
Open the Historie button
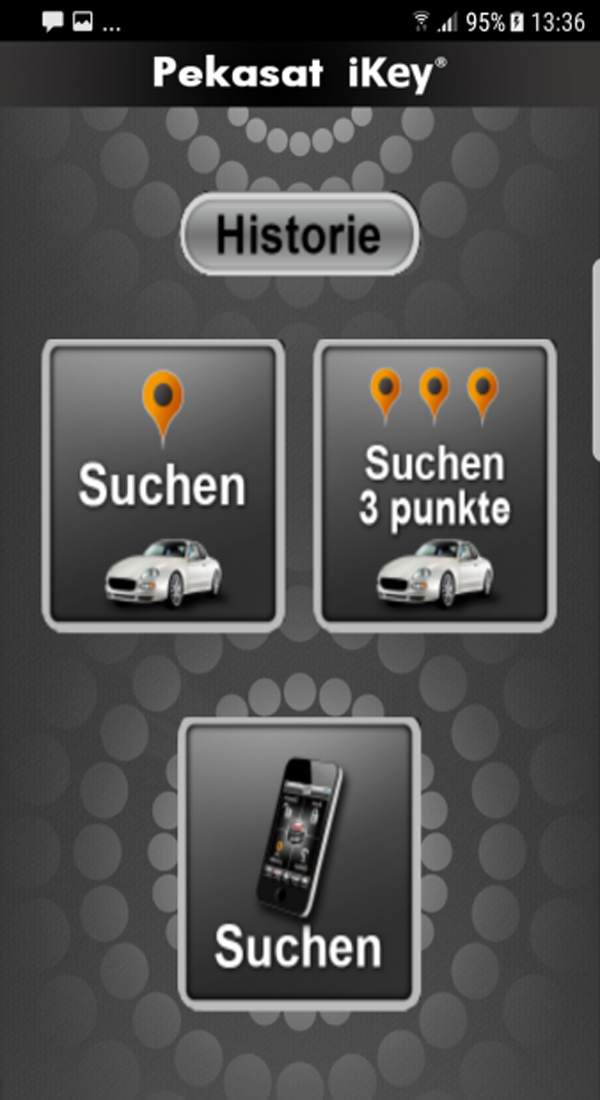click(300, 234)
